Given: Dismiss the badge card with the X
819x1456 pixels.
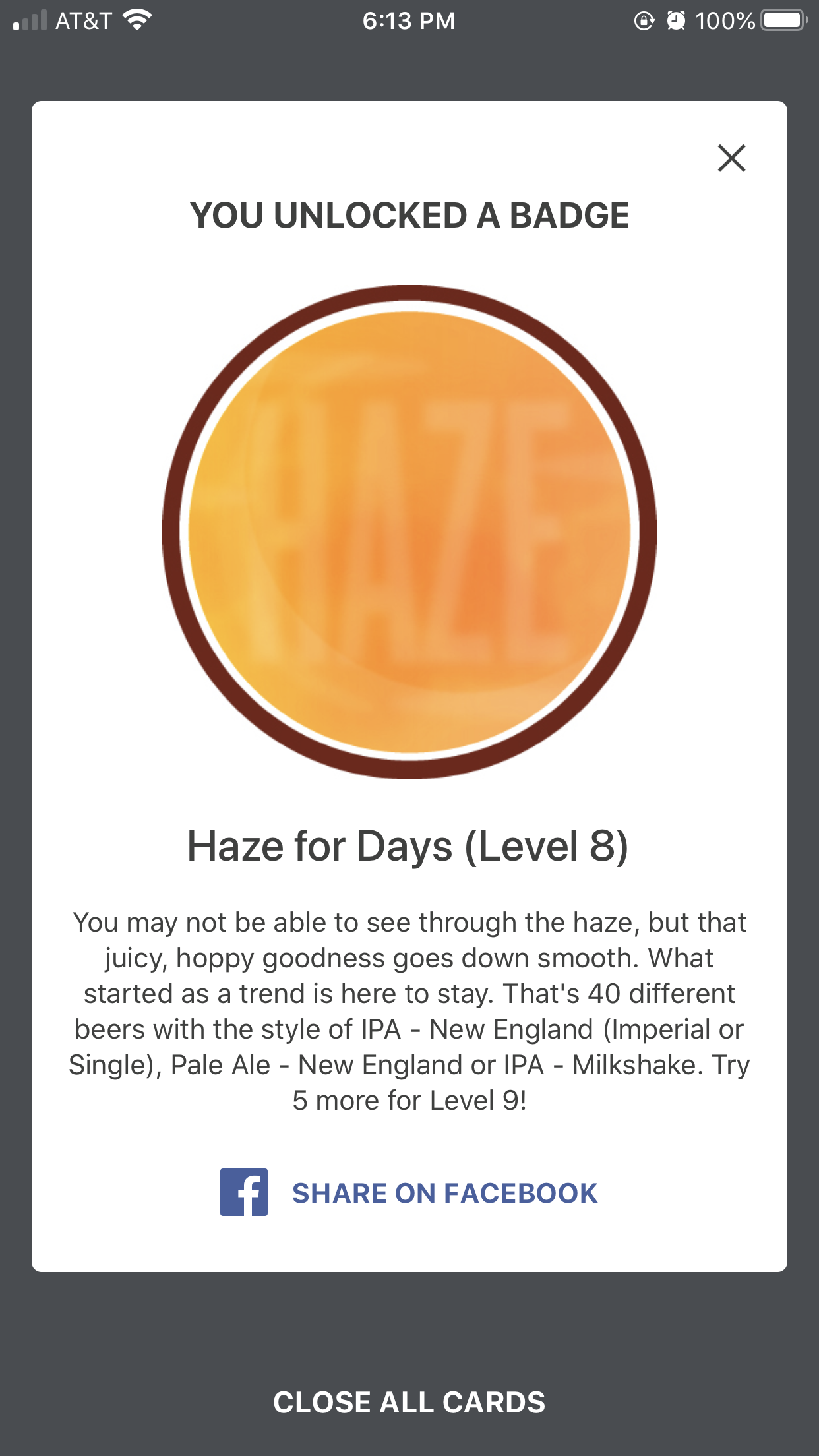Looking at the screenshot, I should click(x=731, y=158).
